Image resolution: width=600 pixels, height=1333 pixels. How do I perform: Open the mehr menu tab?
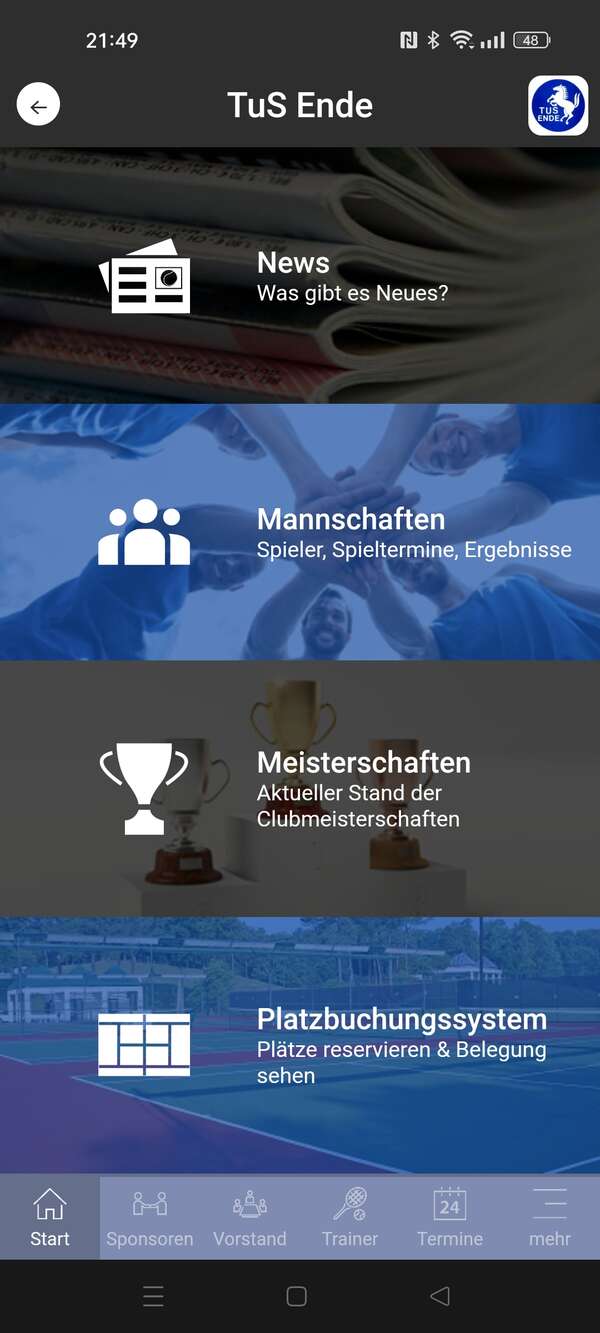[x=550, y=1217]
